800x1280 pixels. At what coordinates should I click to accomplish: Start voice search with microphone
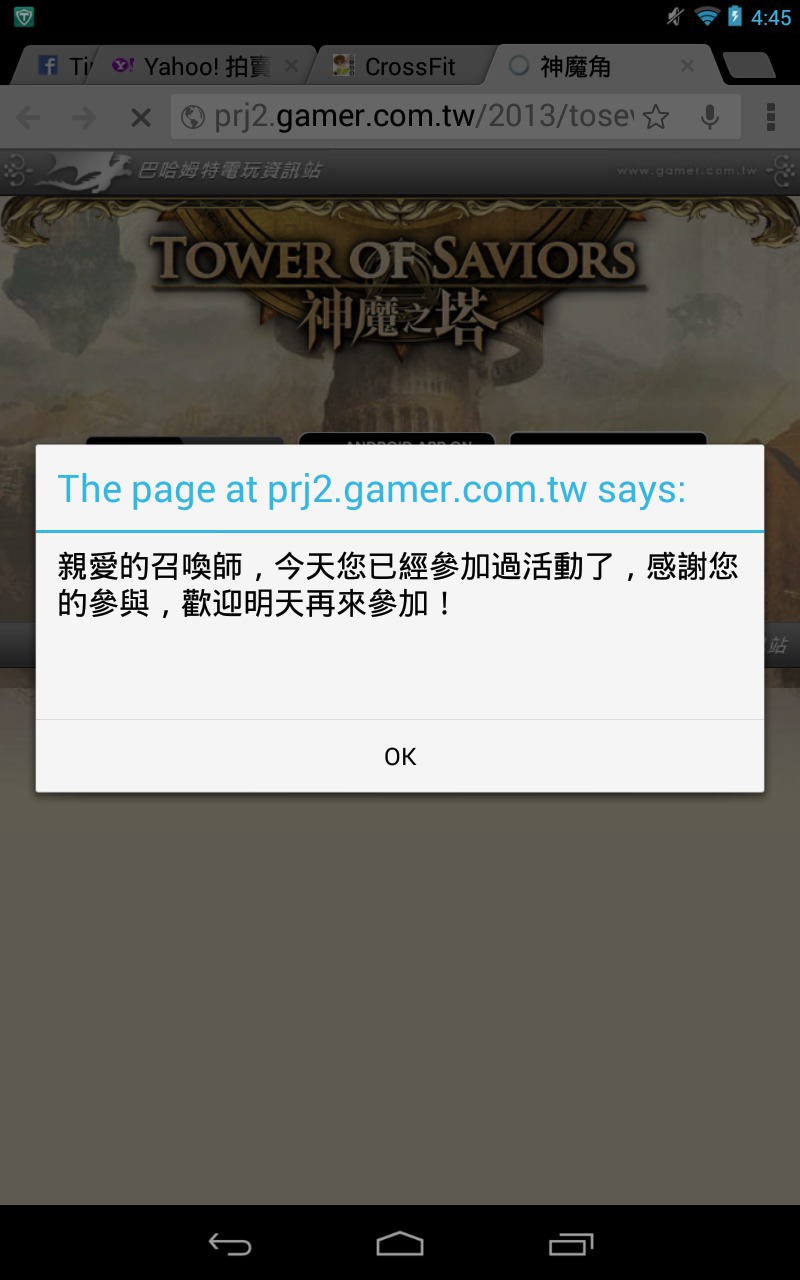710,117
